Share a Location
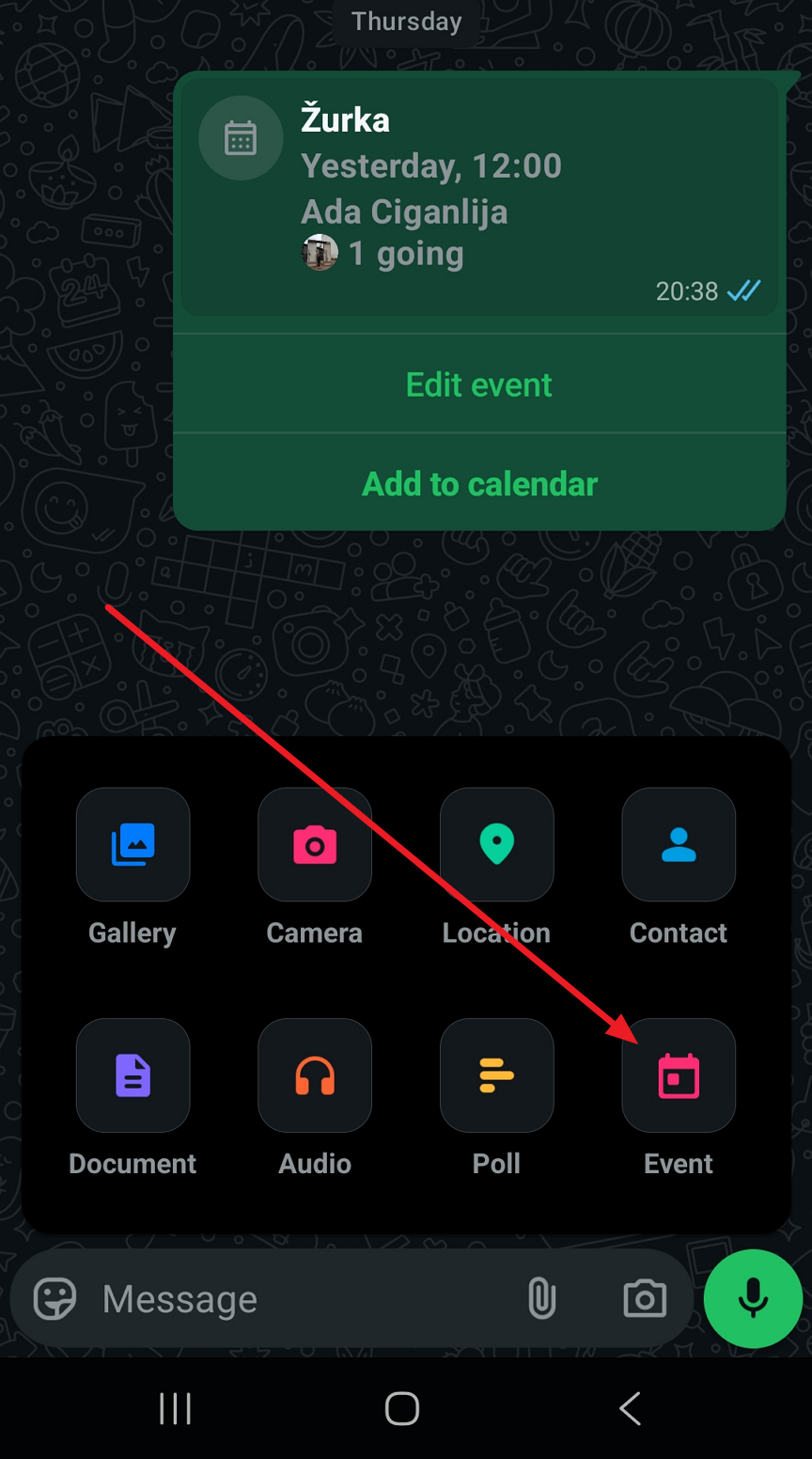 tap(496, 844)
